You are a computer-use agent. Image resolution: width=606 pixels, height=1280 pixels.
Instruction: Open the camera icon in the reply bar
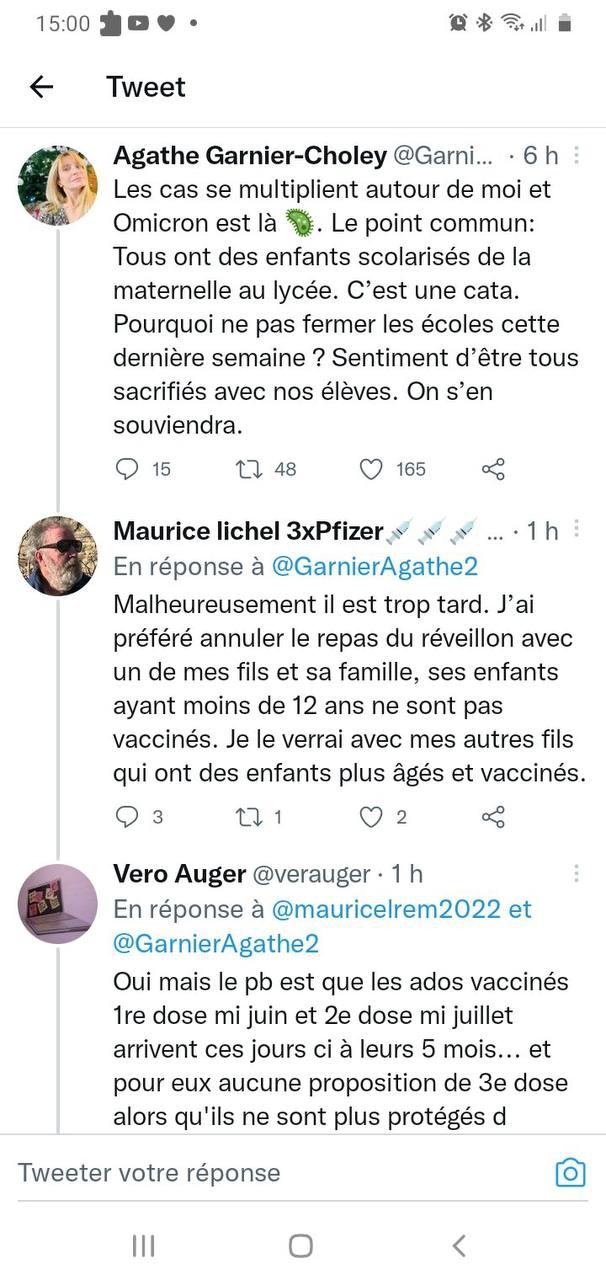[570, 1172]
